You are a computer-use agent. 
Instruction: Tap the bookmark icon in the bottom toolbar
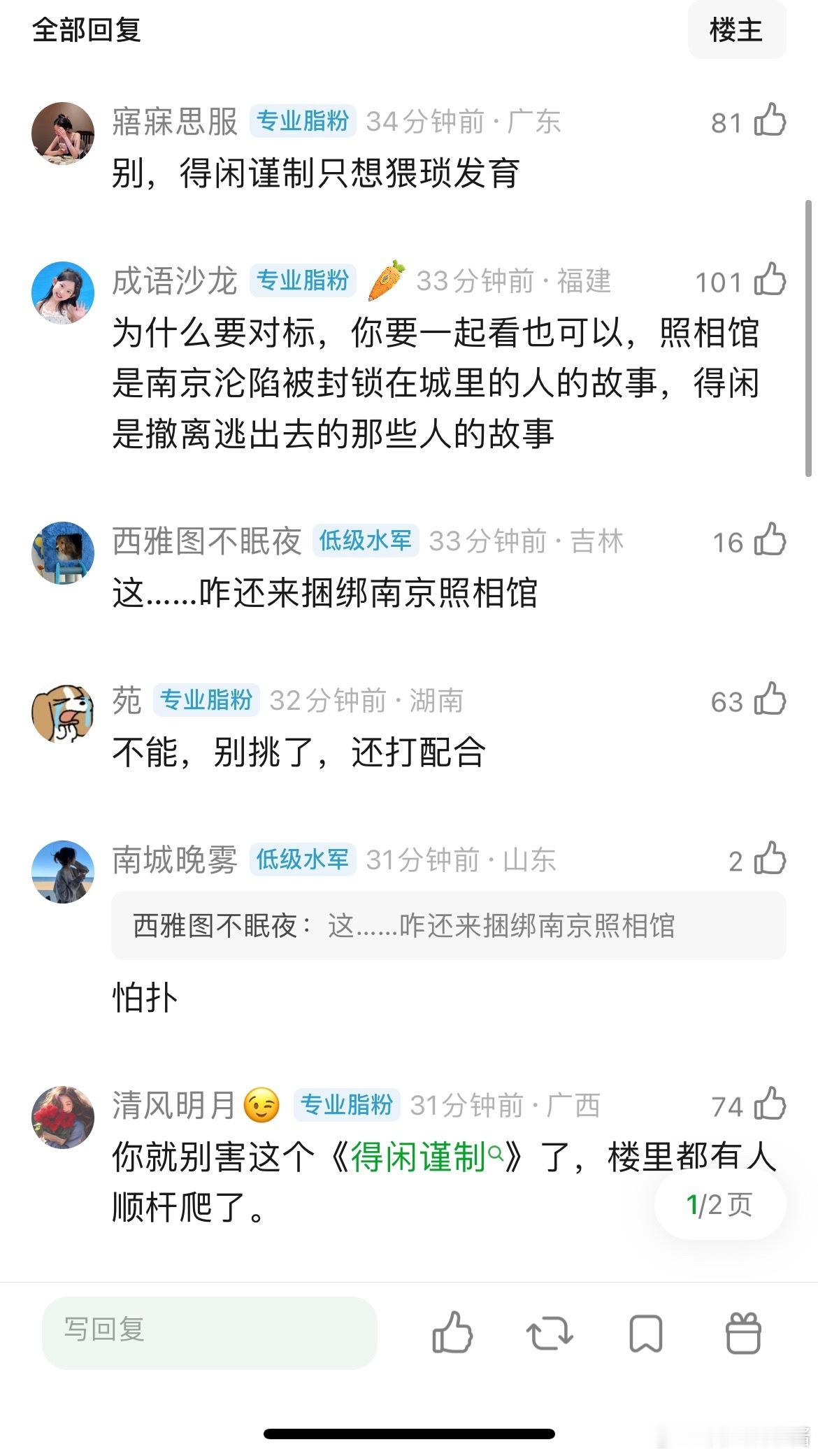pyautogui.click(x=647, y=1332)
